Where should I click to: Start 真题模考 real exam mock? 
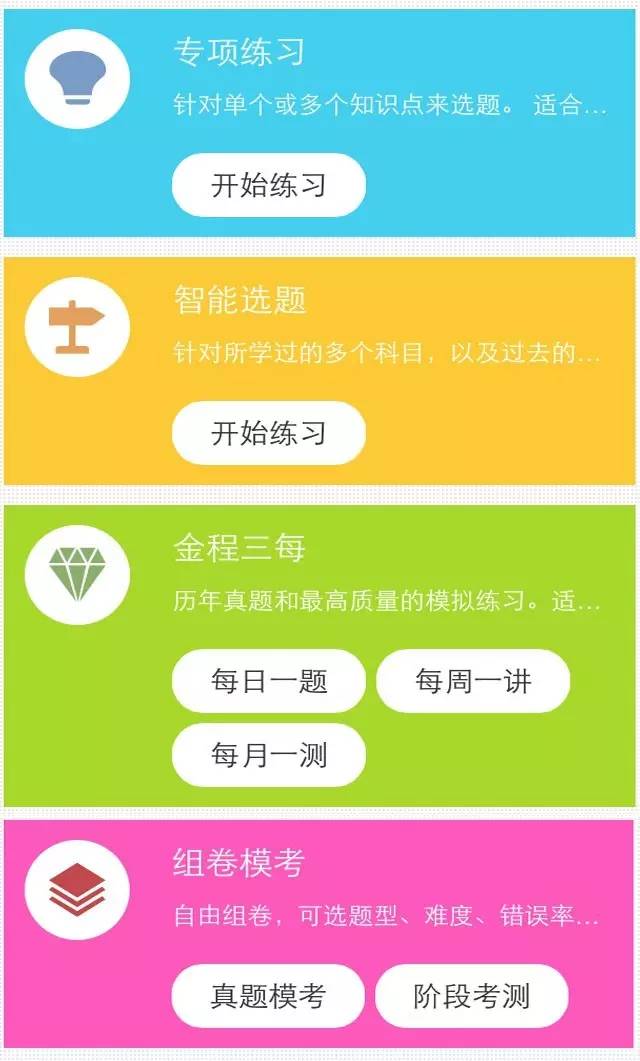coord(267,996)
